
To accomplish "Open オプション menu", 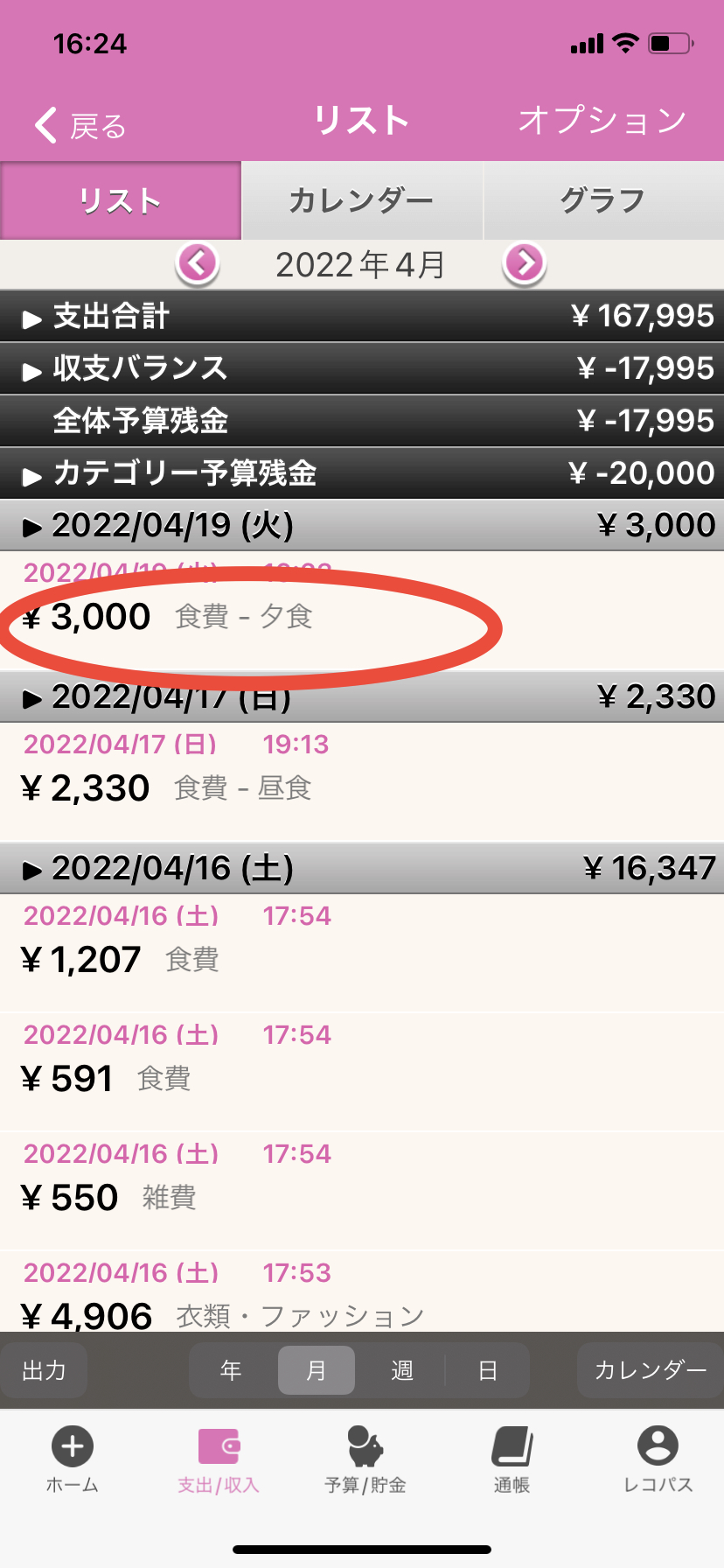I will (602, 121).
